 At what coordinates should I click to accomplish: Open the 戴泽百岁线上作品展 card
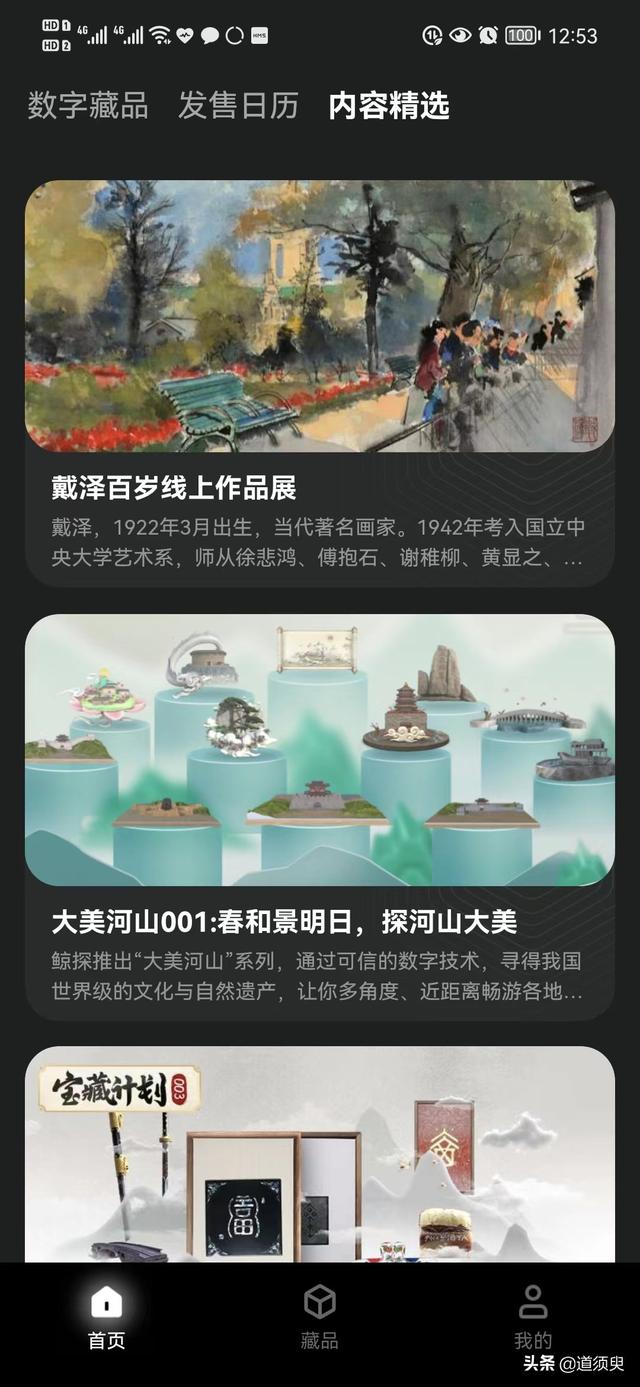coord(320,380)
